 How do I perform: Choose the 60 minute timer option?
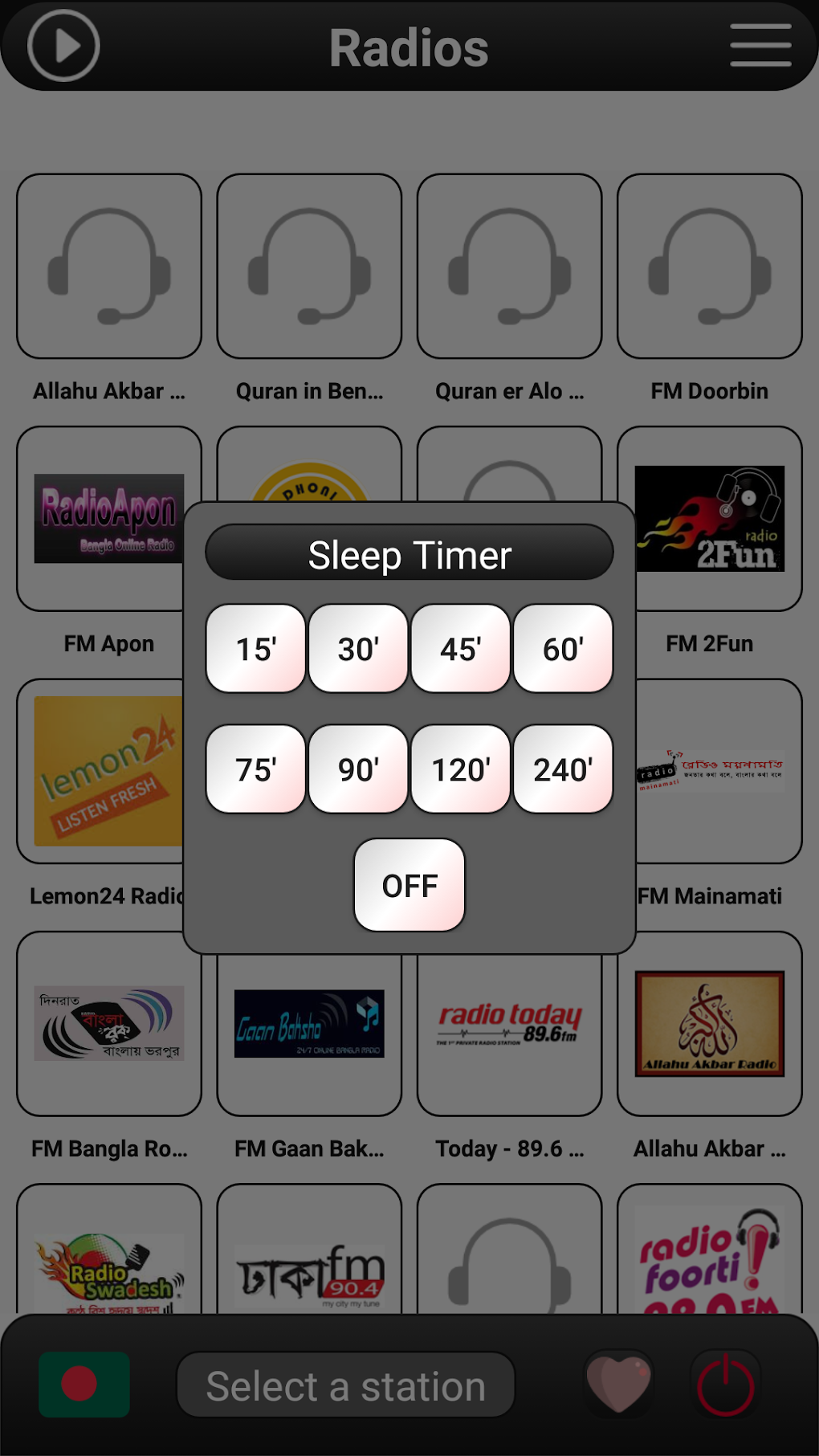tap(562, 650)
